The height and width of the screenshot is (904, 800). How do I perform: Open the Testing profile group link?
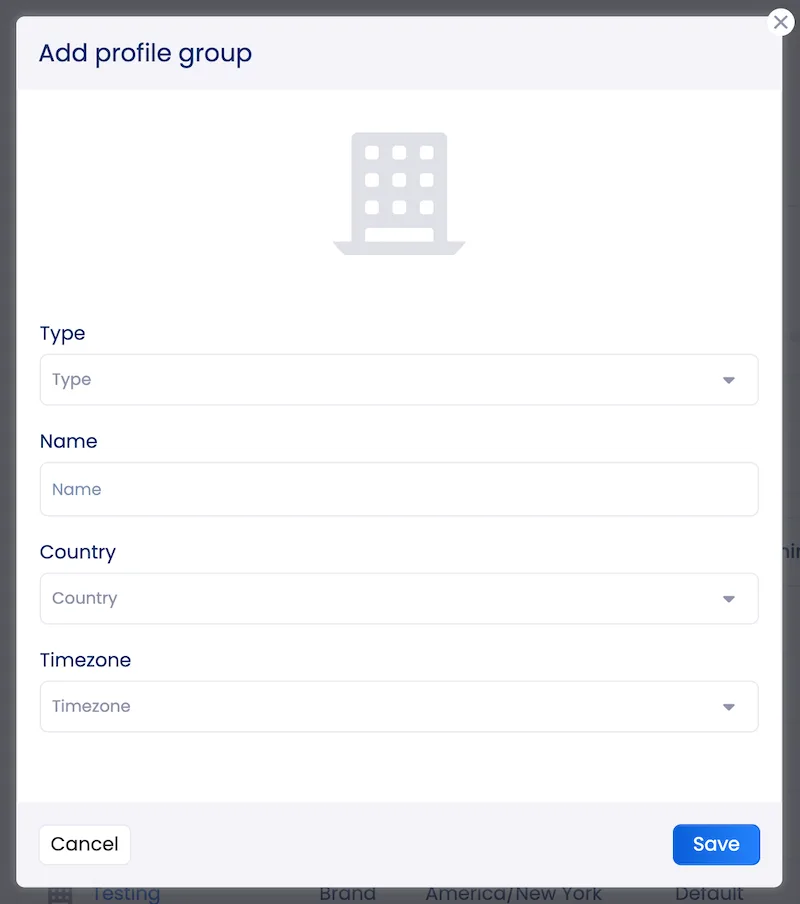tap(127, 893)
